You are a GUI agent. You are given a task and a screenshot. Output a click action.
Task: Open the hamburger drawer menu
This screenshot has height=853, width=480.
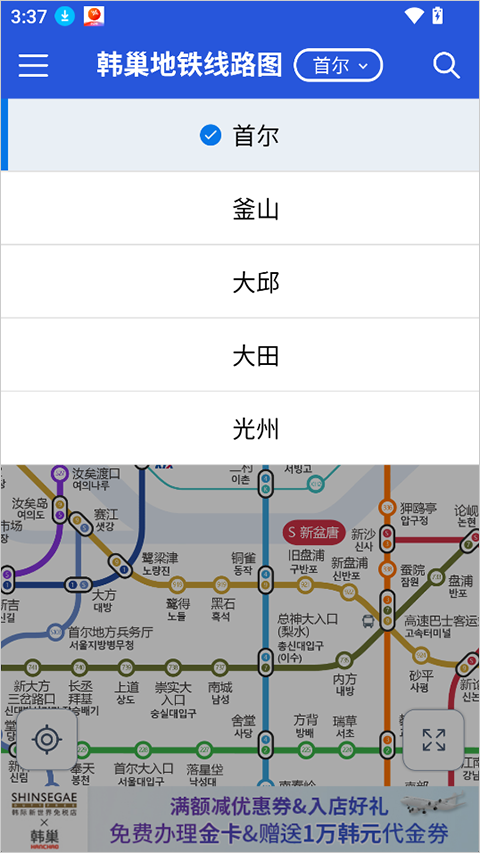(x=33, y=65)
